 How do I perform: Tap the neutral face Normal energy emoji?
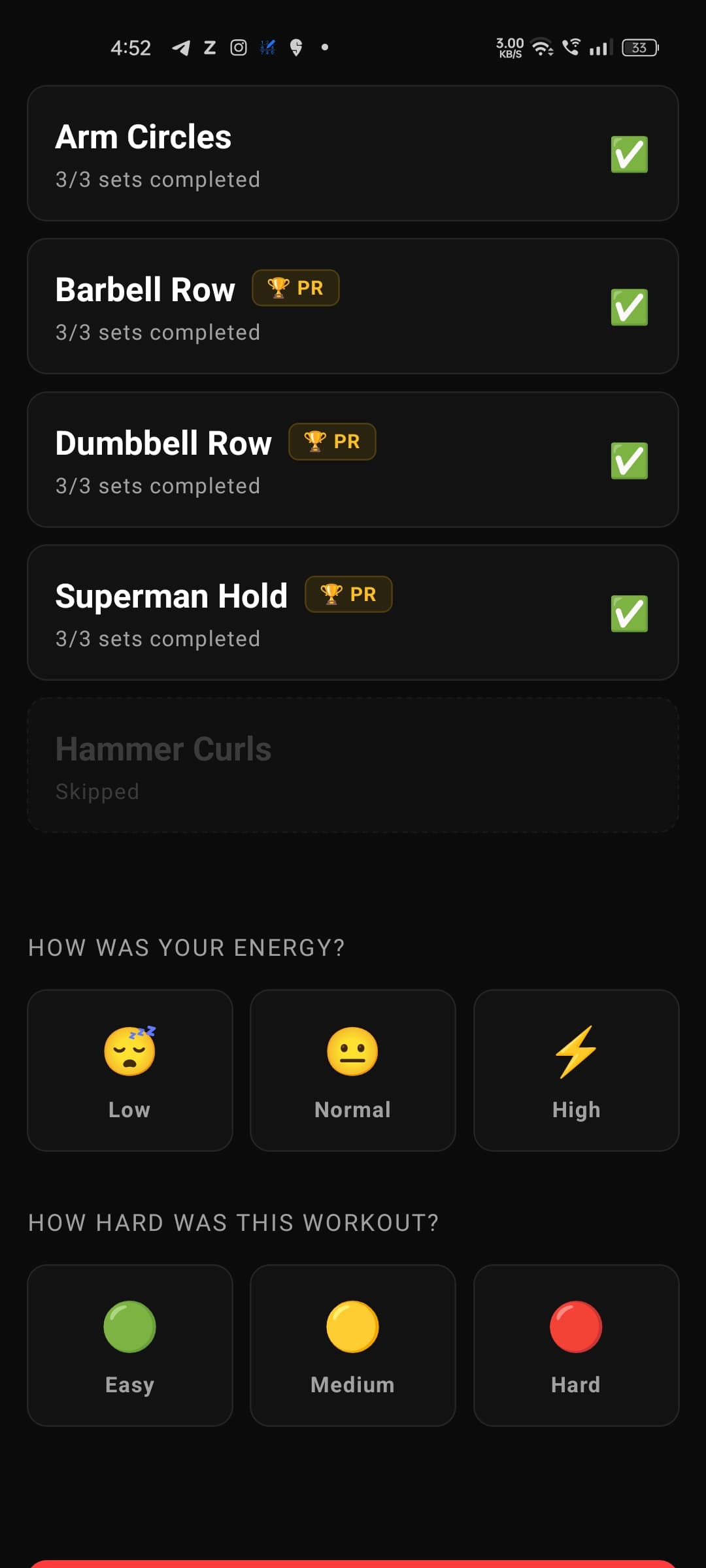pyautogui.click(x=352, y=1052)
